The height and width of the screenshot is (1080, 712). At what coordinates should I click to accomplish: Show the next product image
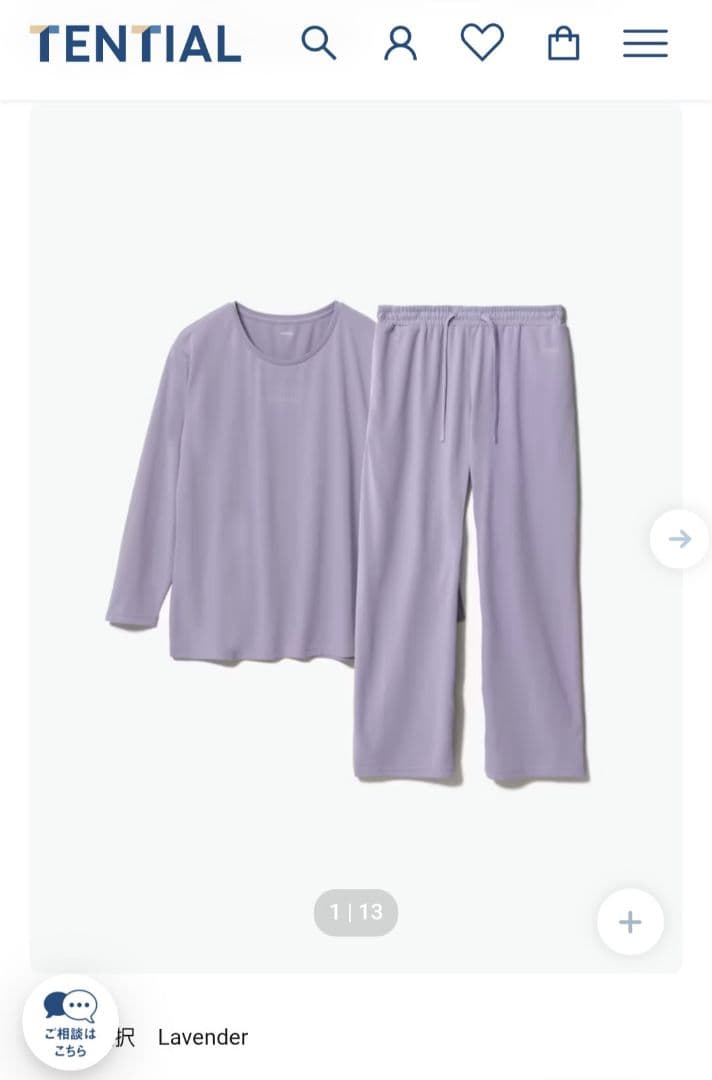click(679, 539)
